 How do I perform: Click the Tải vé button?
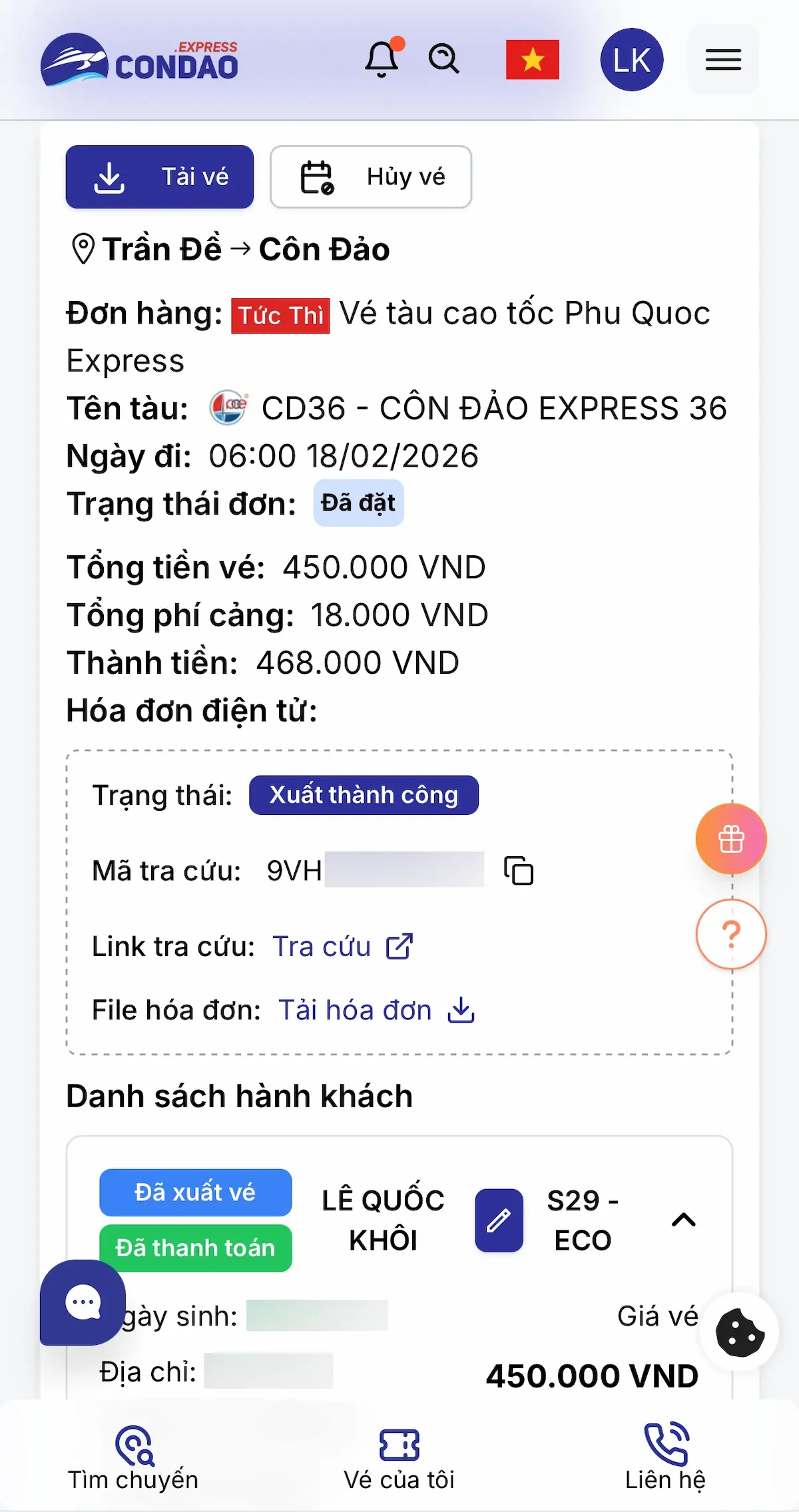tap(159, 176)
